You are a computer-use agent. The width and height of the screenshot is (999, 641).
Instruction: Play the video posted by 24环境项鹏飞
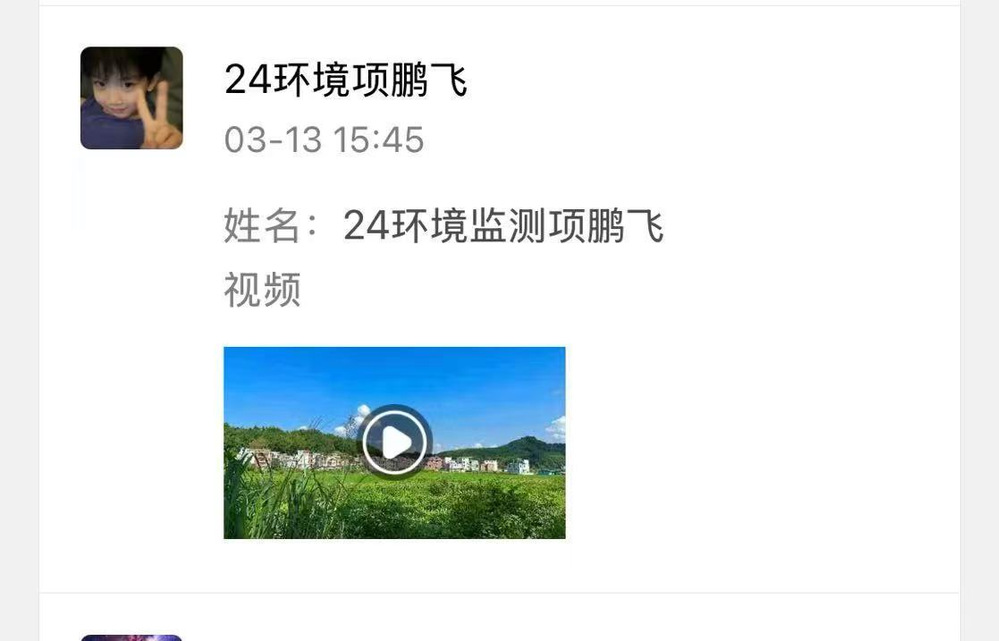[395, 442]
